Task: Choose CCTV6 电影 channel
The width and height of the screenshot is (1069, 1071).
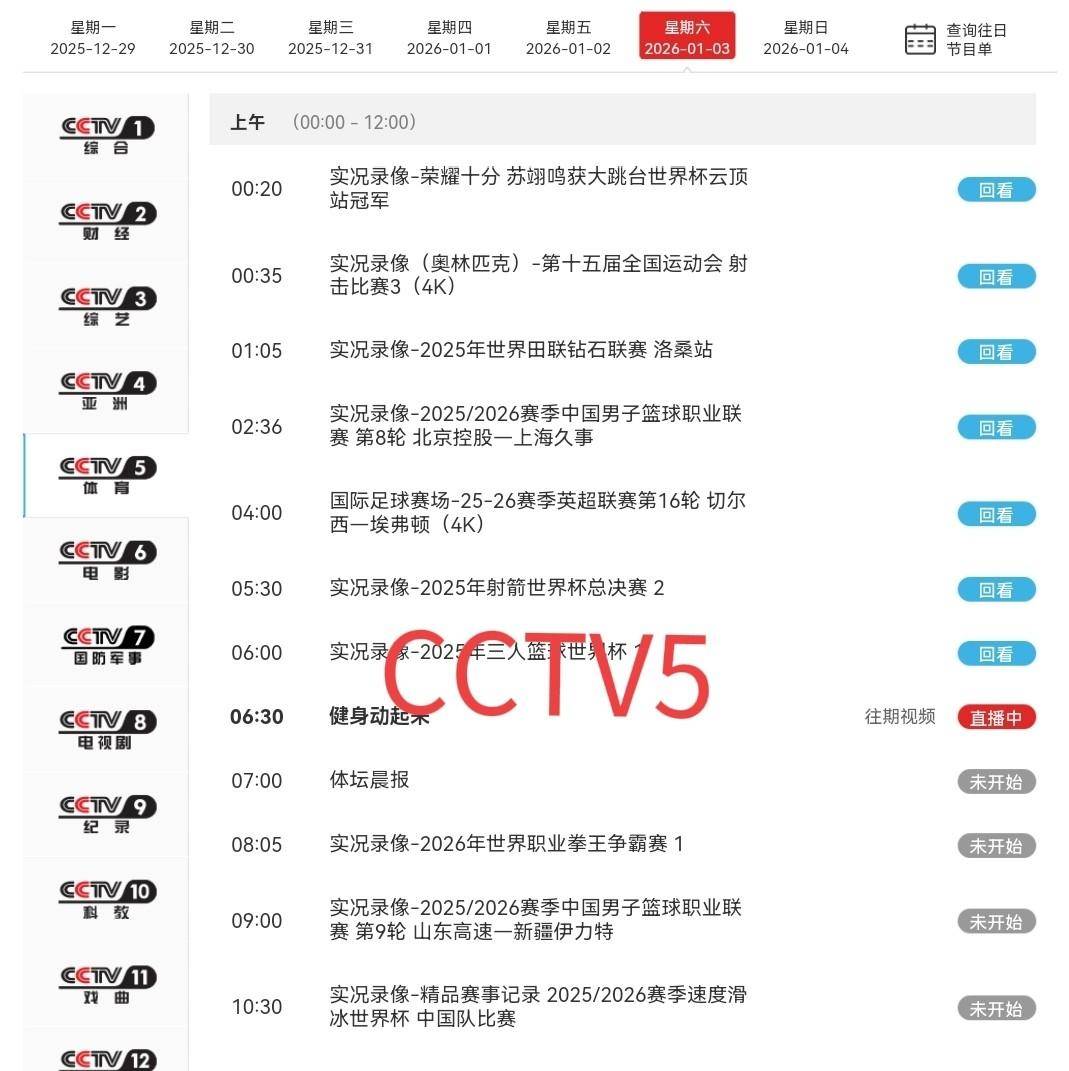Action: point(107,559)
